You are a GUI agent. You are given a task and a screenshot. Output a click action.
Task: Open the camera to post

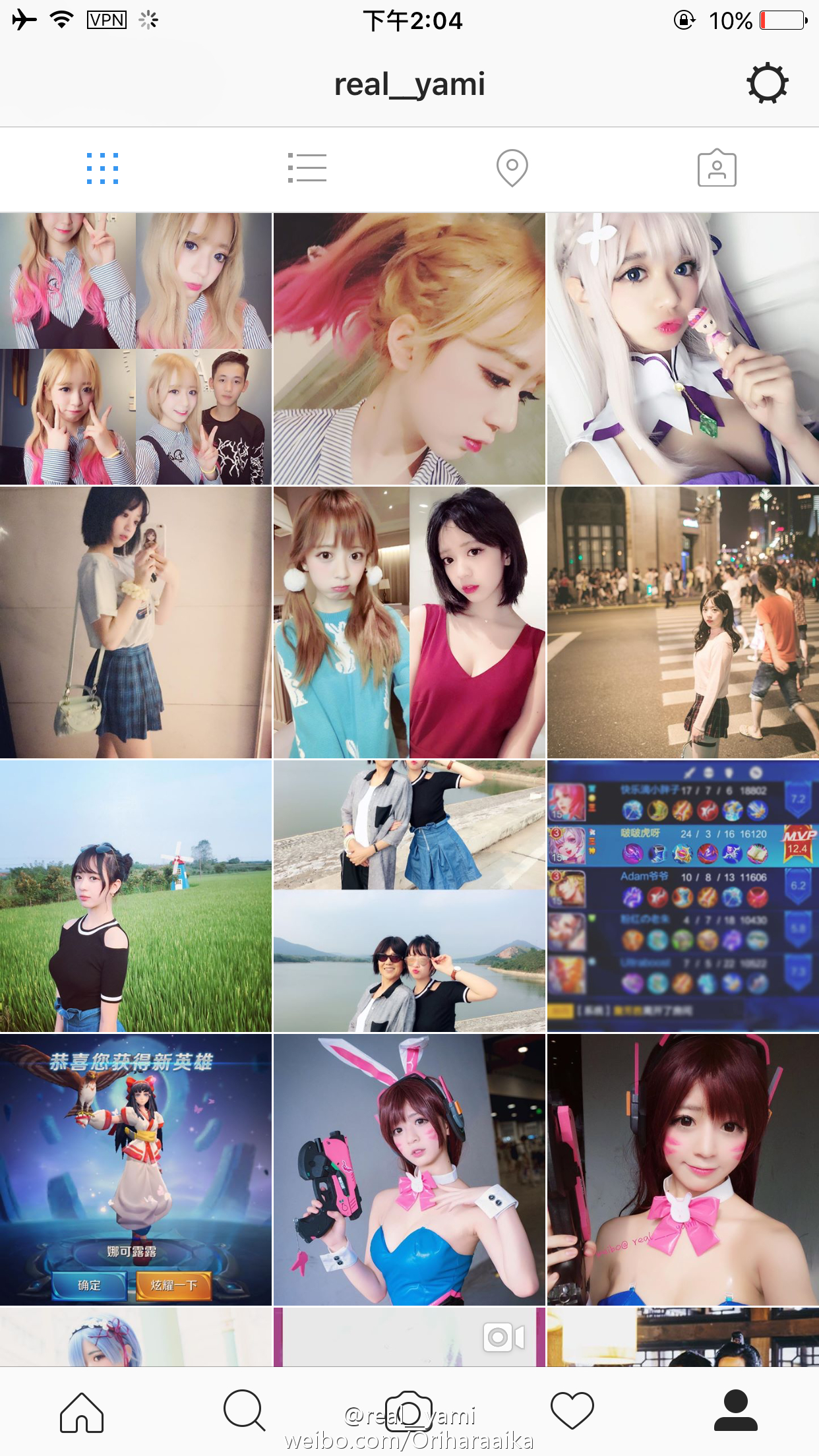(x=409, y=1410)
